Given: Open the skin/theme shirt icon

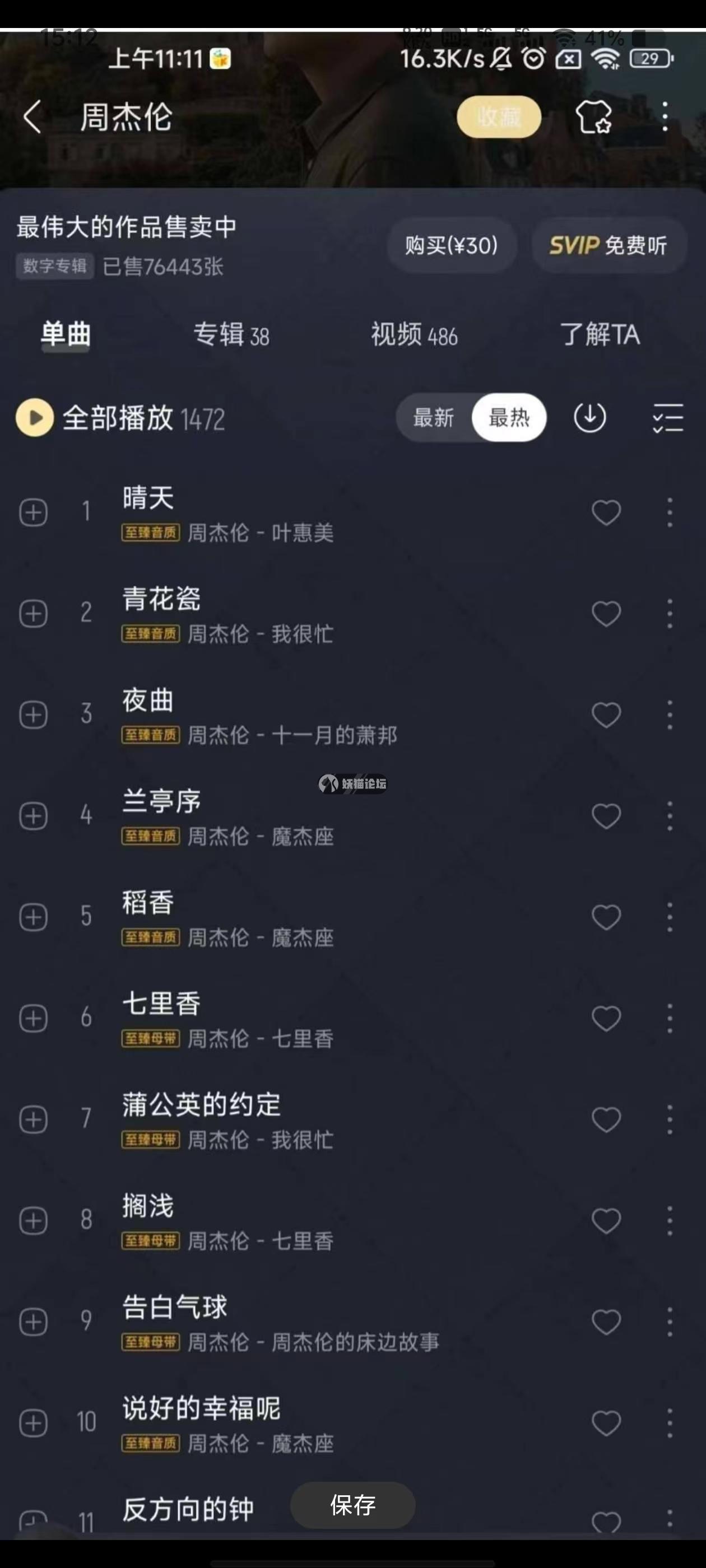Looking at the screenshot, I should click(x=593, y=116).
